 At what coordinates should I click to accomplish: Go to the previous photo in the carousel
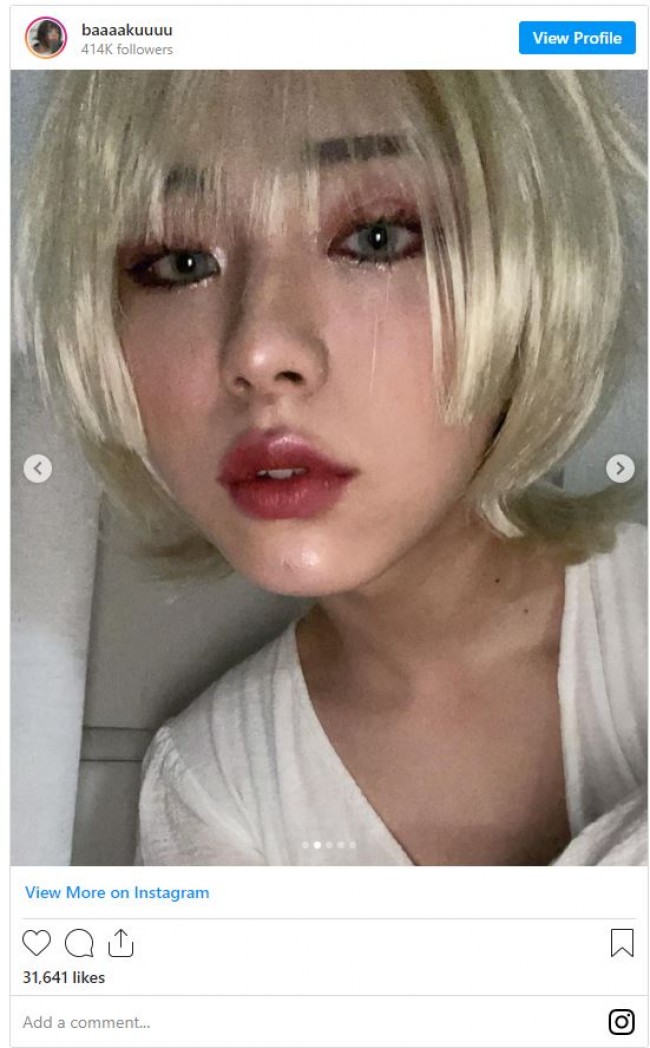(x=38, y=468)
